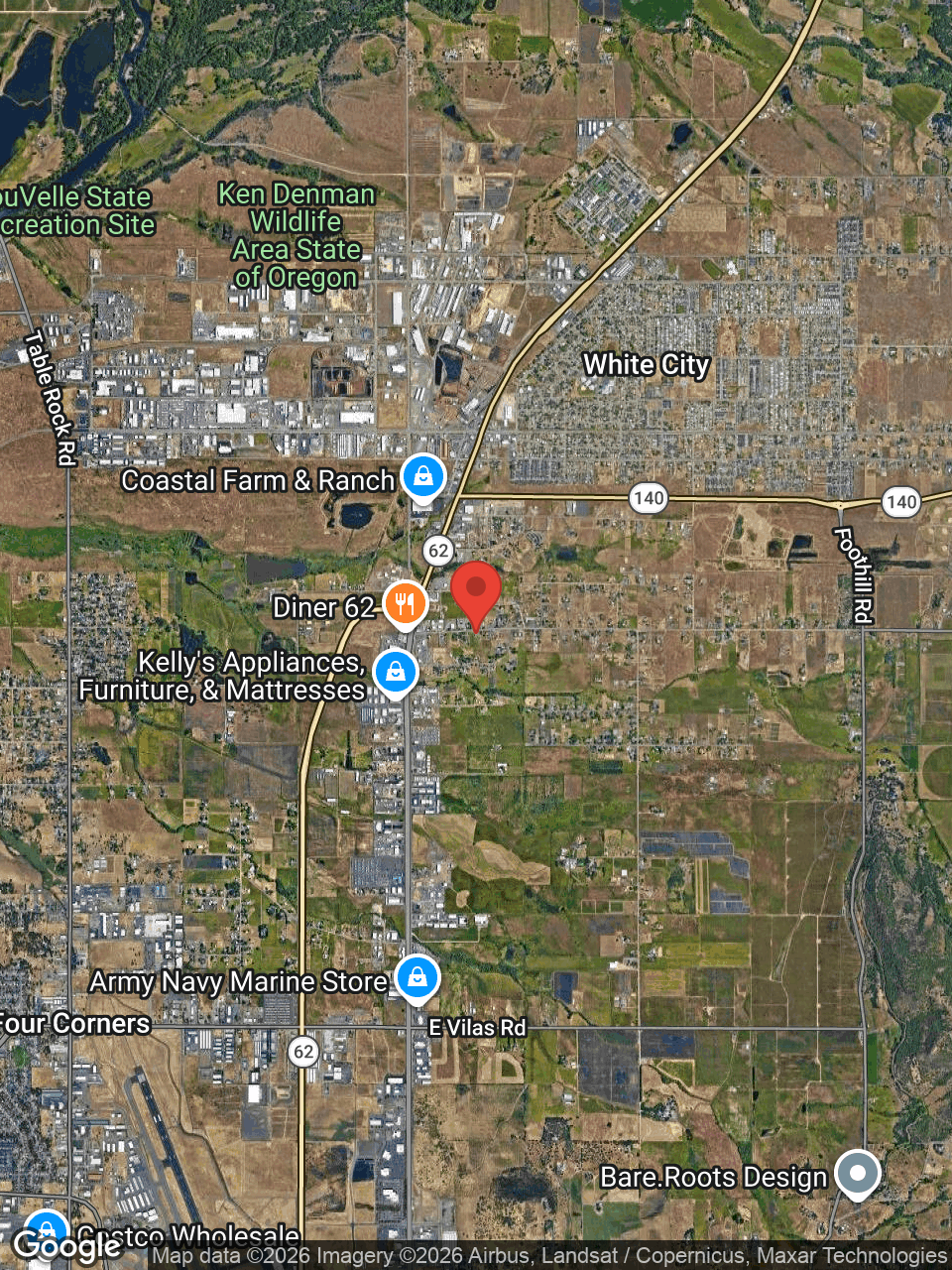Viewport: 952px width, 1270px height.
Task: Select the Army Navy Marine Store marker
Action: point(417,977)
